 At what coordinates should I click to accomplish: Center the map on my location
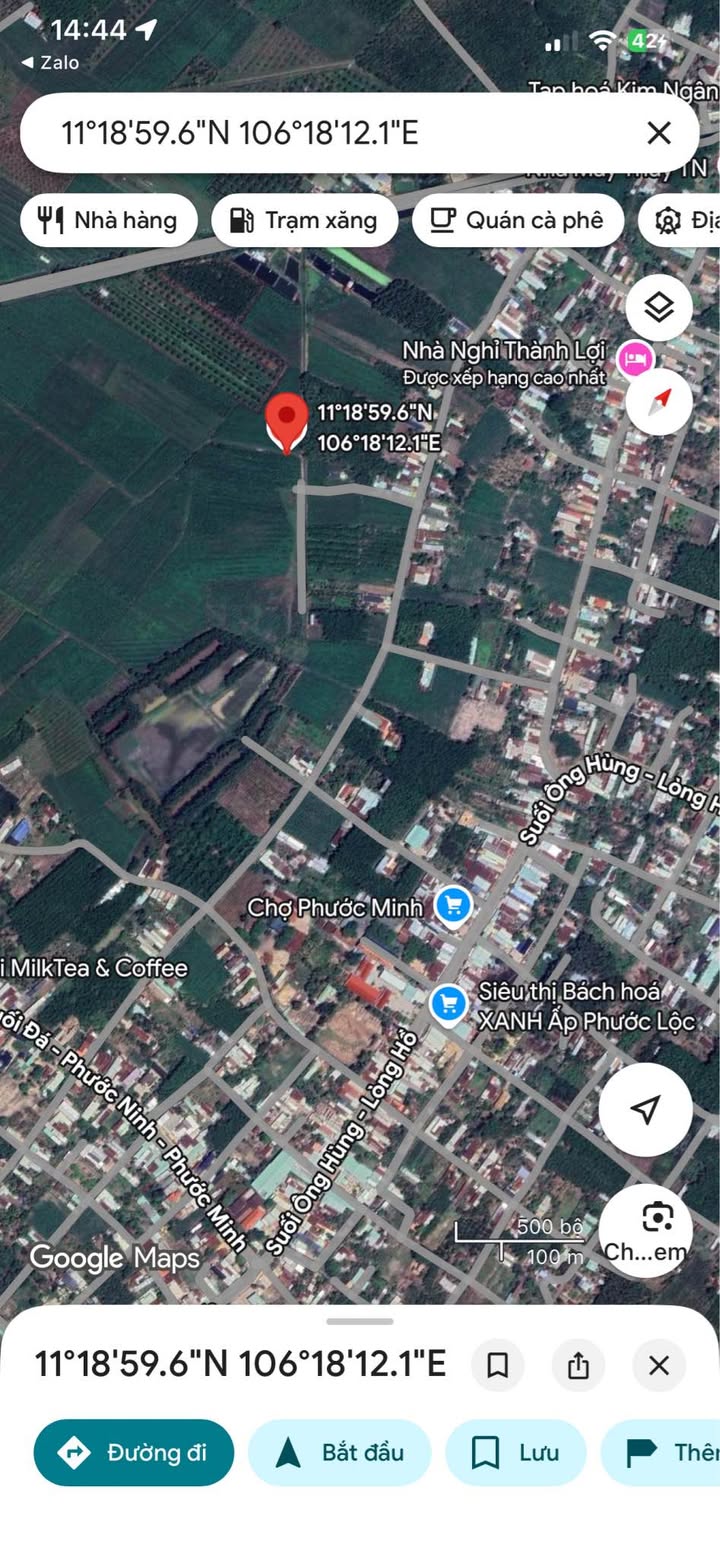(646, 1109)
